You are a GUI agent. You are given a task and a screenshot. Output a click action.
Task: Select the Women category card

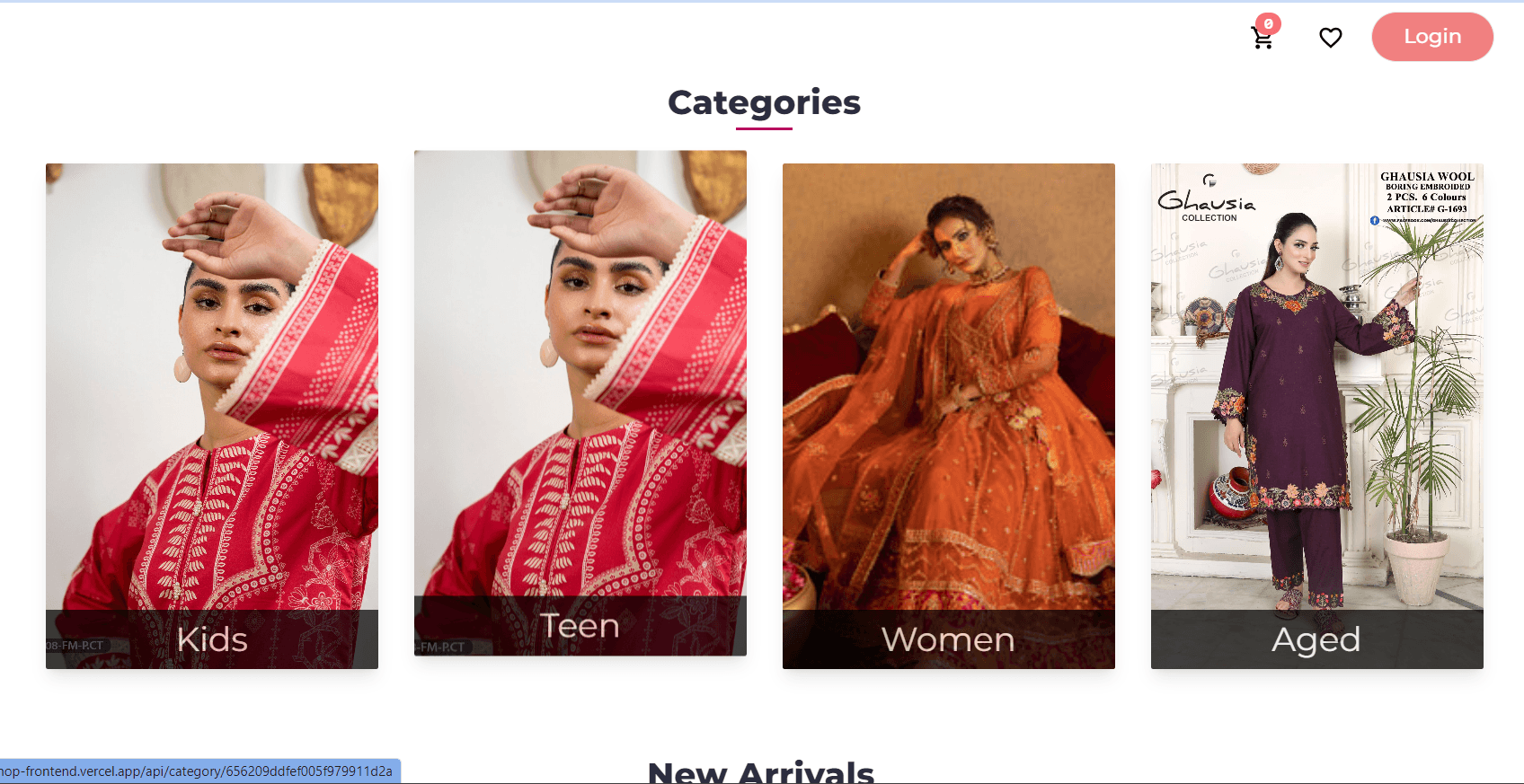(x=948, y=416)
